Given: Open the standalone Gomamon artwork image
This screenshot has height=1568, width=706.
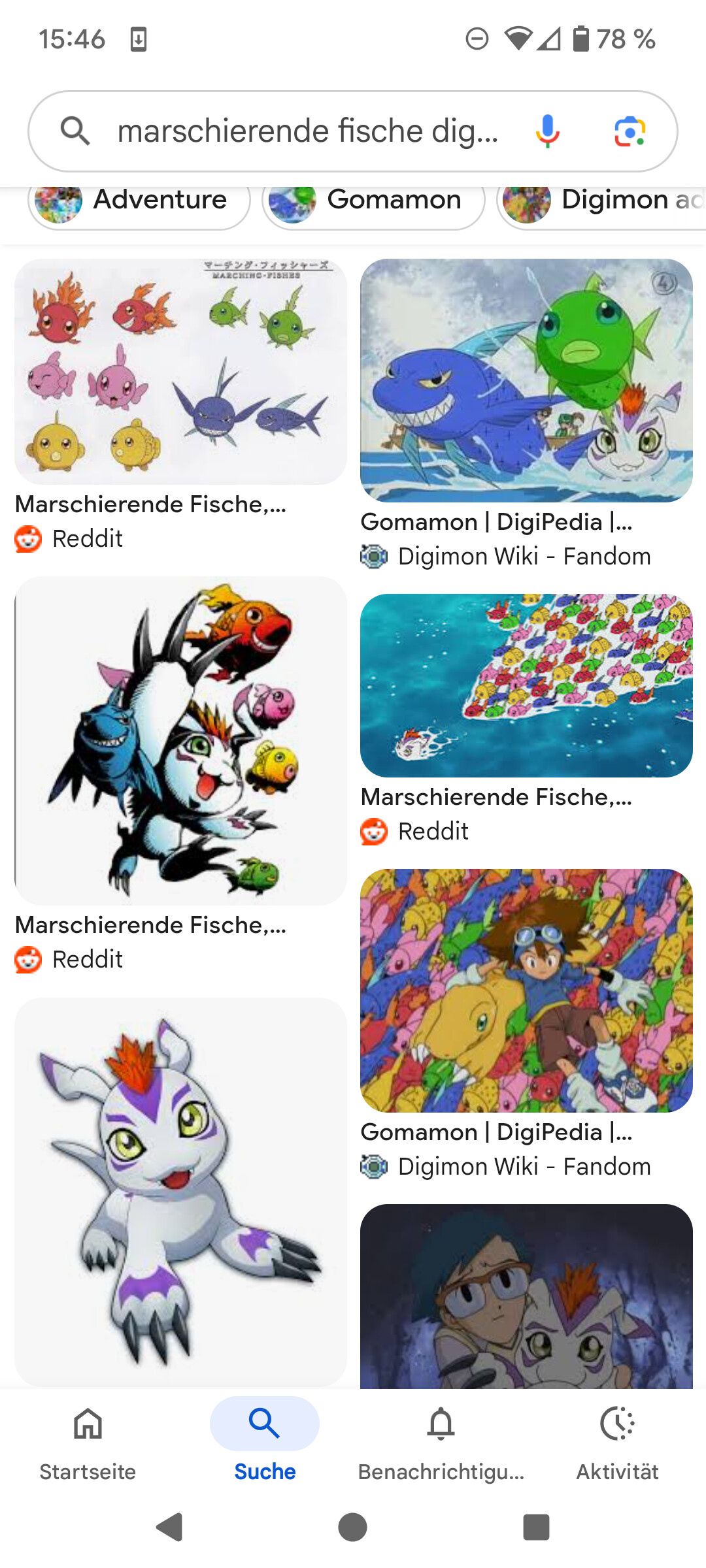Looking at the screenshot, I should coord(180,1191).
